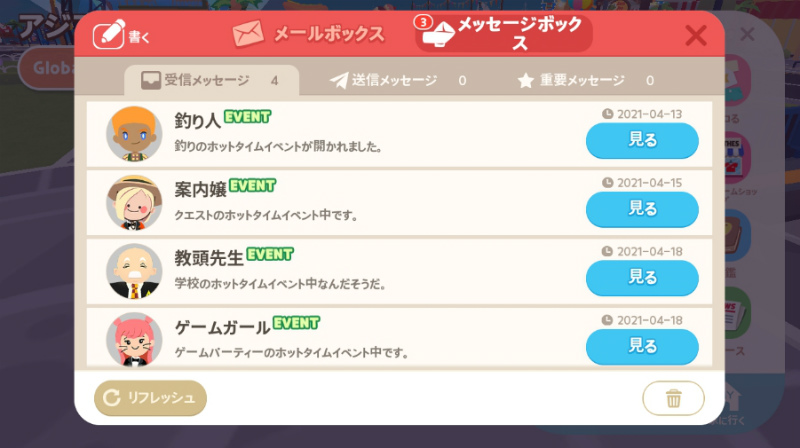This screenshot has width=800, height=448.
Task: Show the 重要メッセージ tab
Action: [585, 80]
